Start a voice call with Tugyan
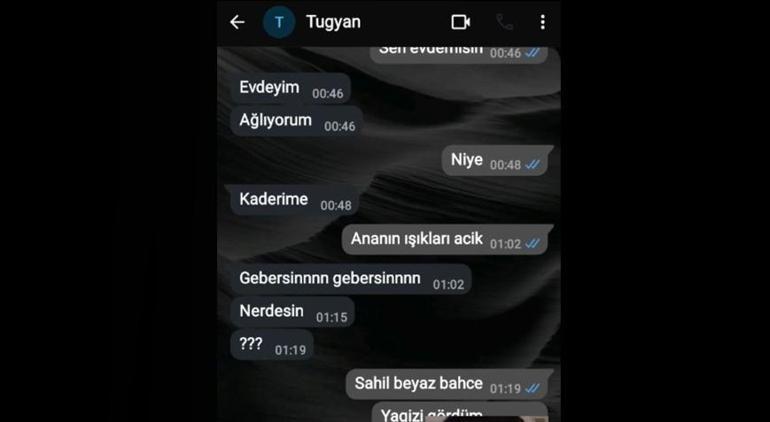This screenshot has width=770, height=422. tap(504, 22)
